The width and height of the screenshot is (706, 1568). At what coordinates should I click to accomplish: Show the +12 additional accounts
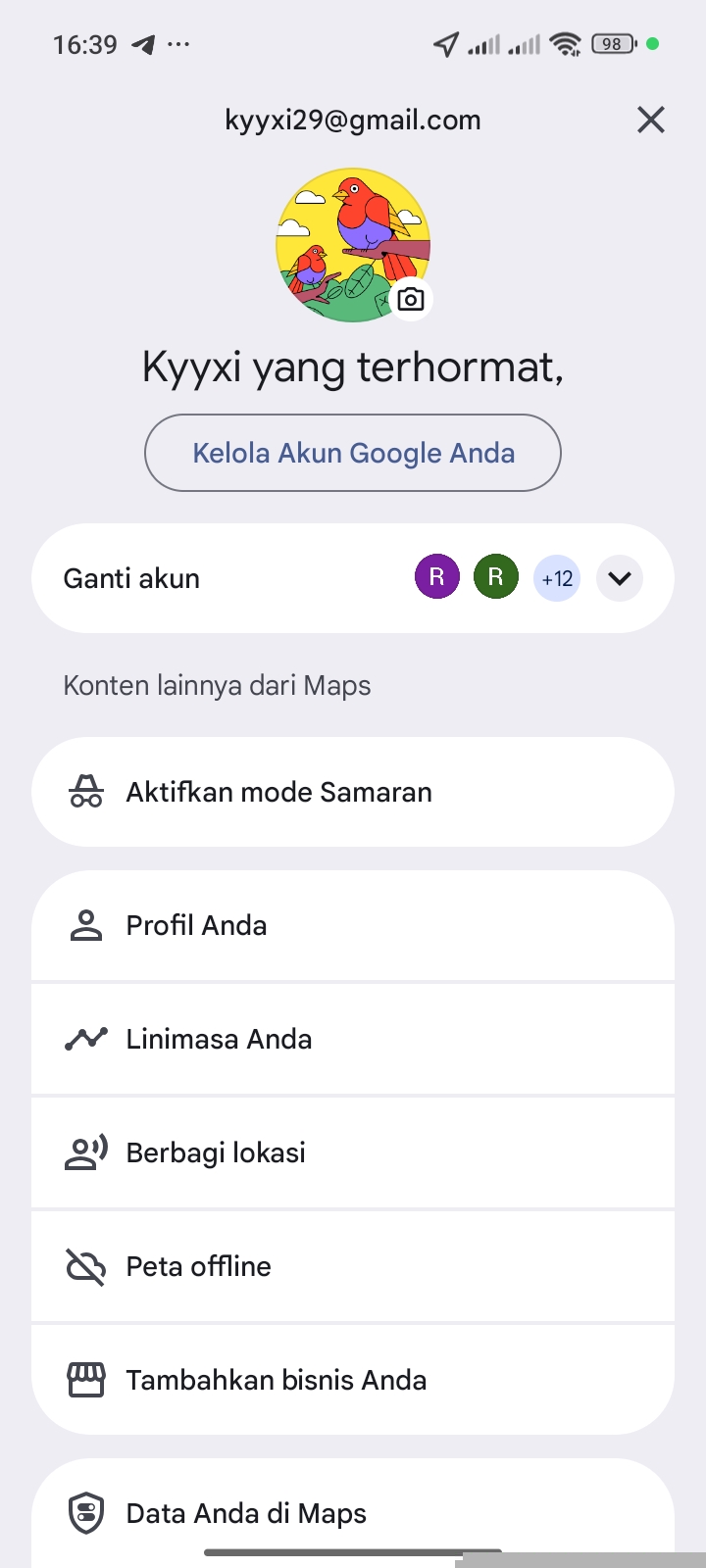[557, 578]
